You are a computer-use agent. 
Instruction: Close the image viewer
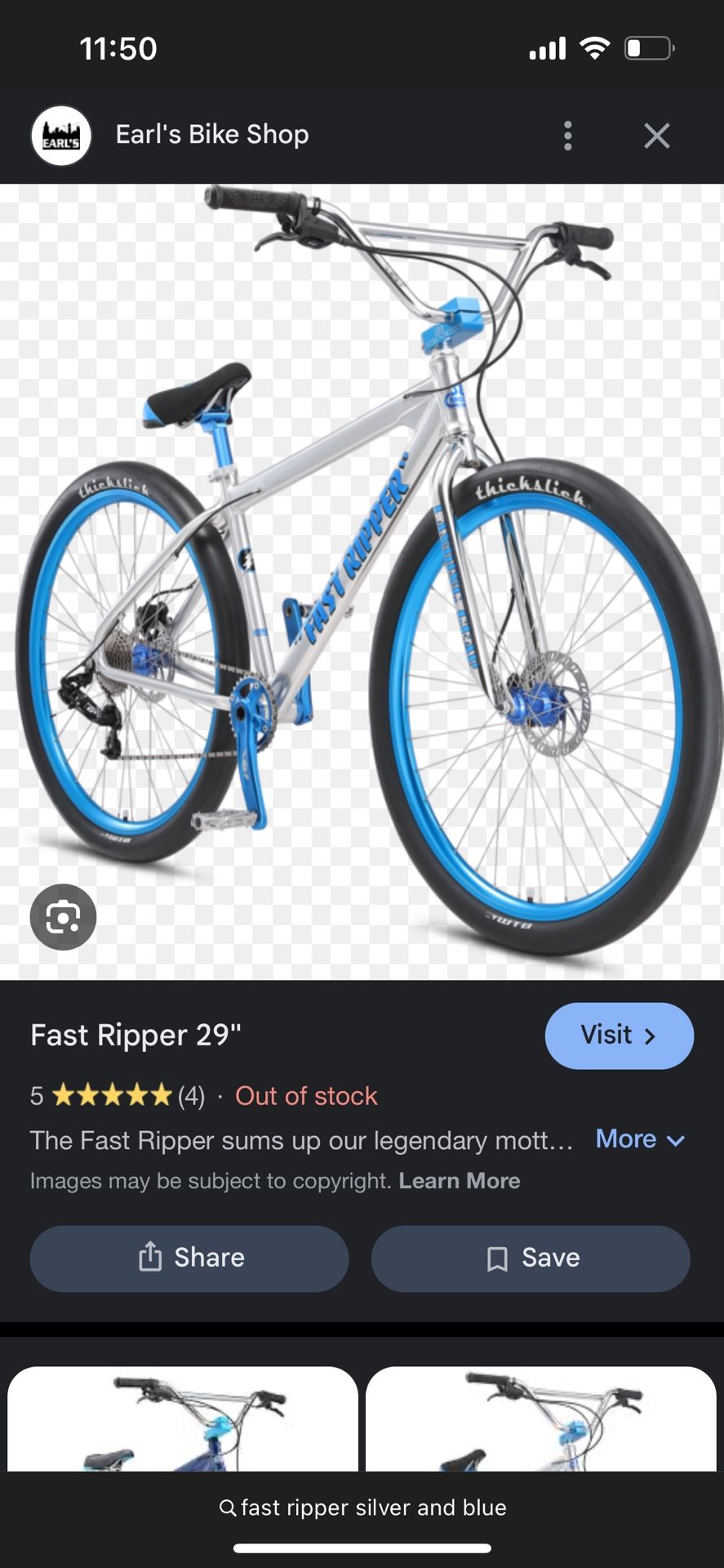click(x=656, y=136)
